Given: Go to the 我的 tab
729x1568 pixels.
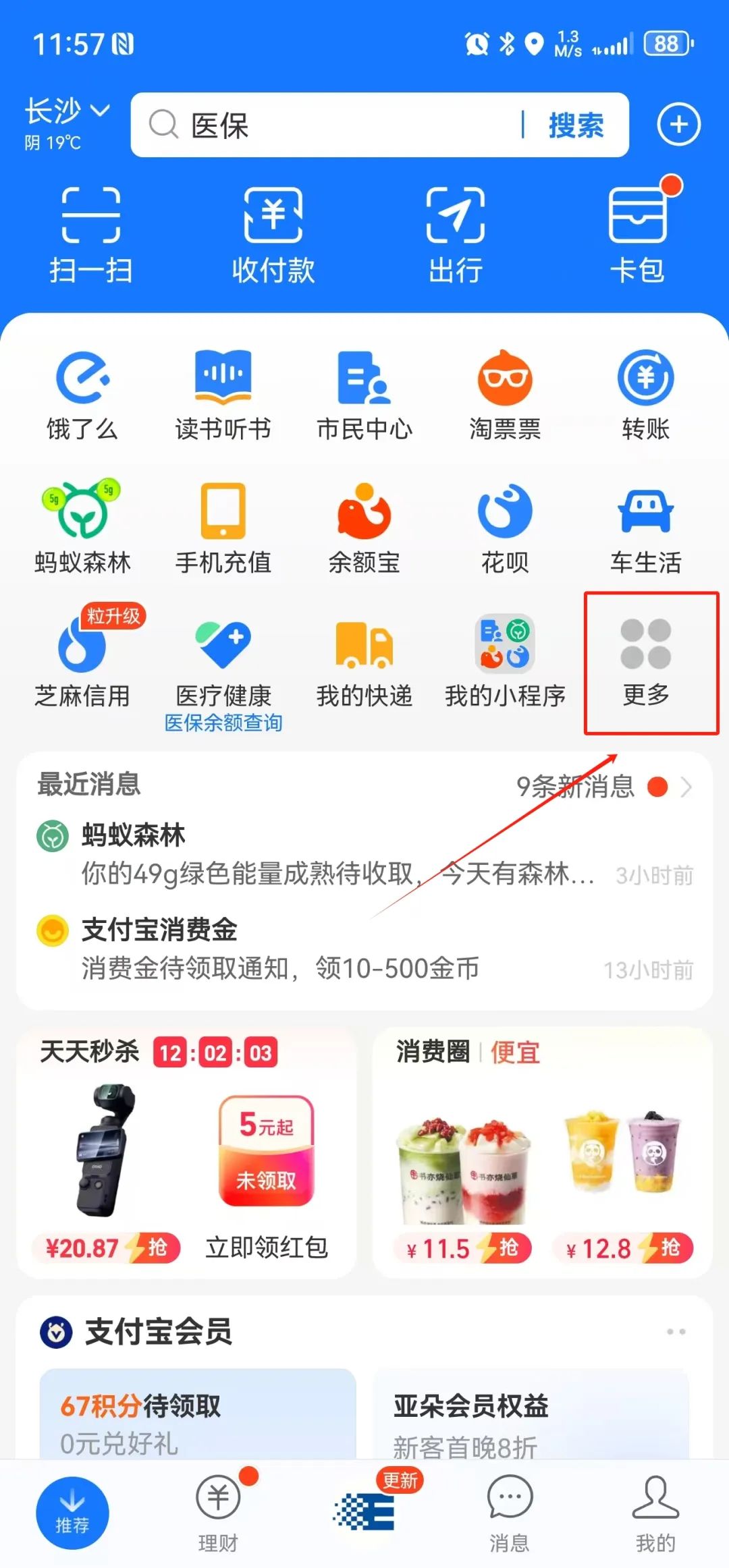Looking at the screenshot, I should click(655, 1511).
